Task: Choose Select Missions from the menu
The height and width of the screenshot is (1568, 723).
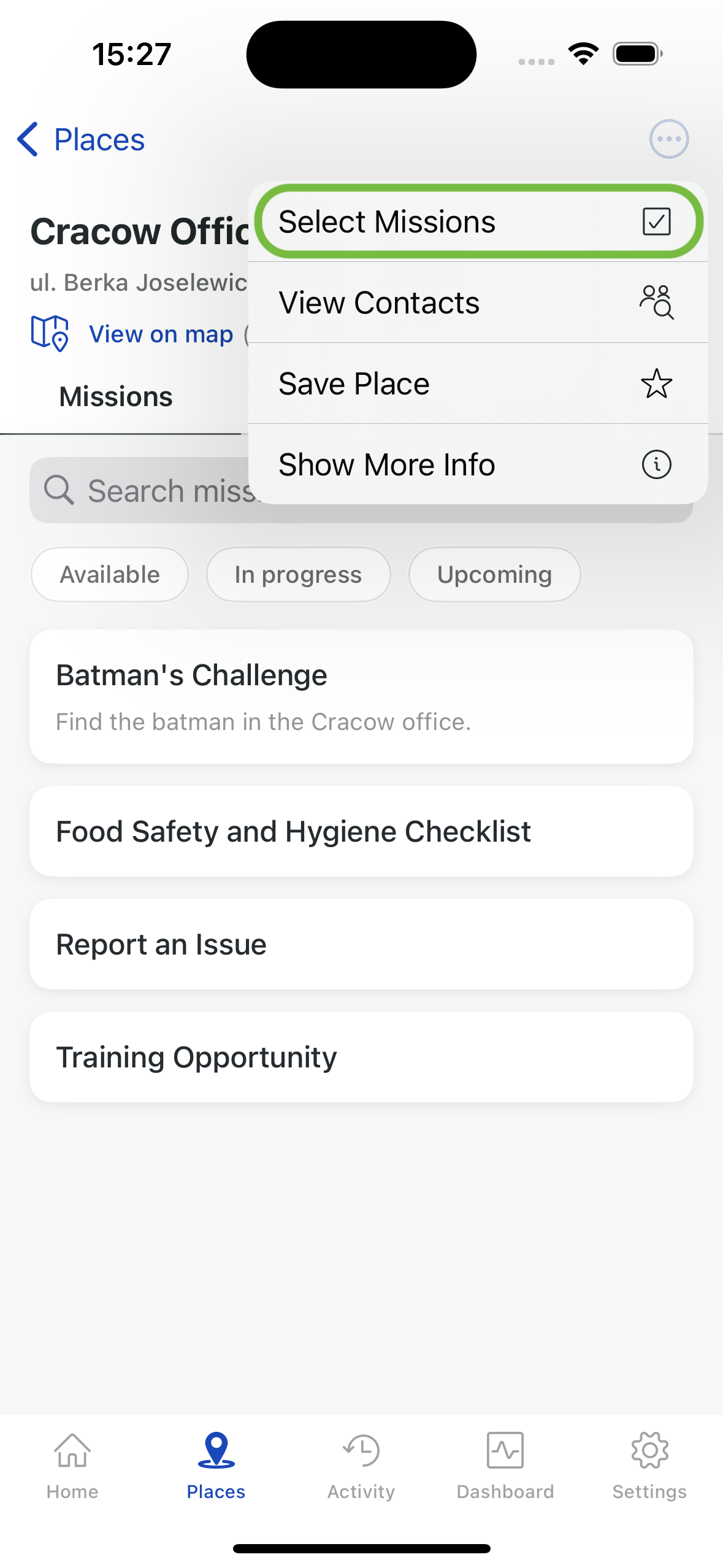Action: (x=478, y=221)
